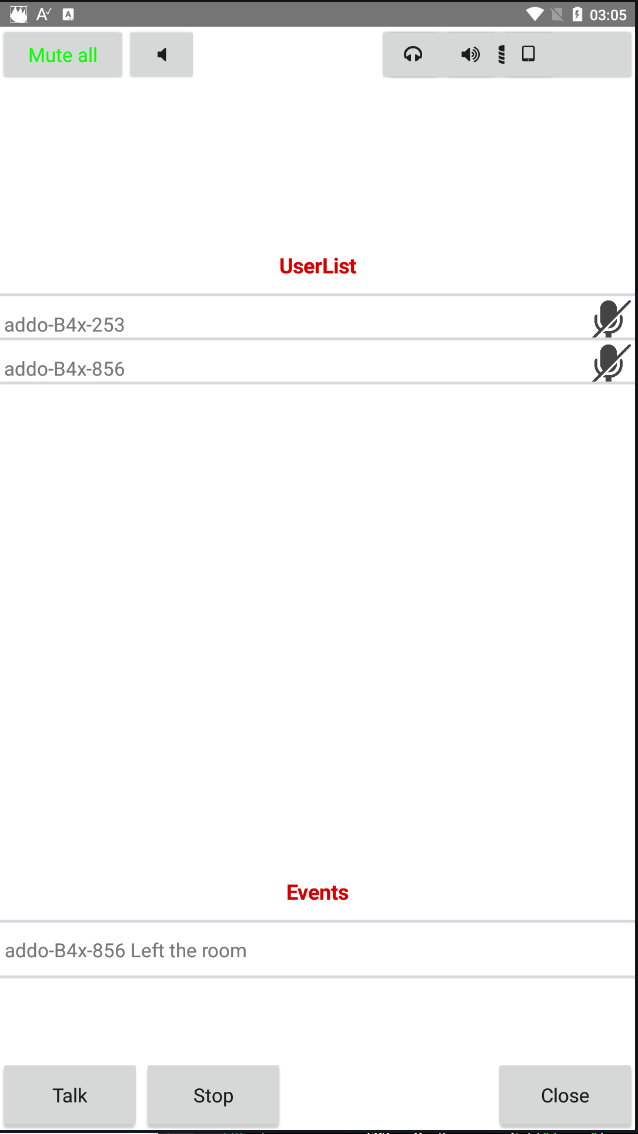
Task: Tap the Talk button
Action: click(x=70, y=1096)
